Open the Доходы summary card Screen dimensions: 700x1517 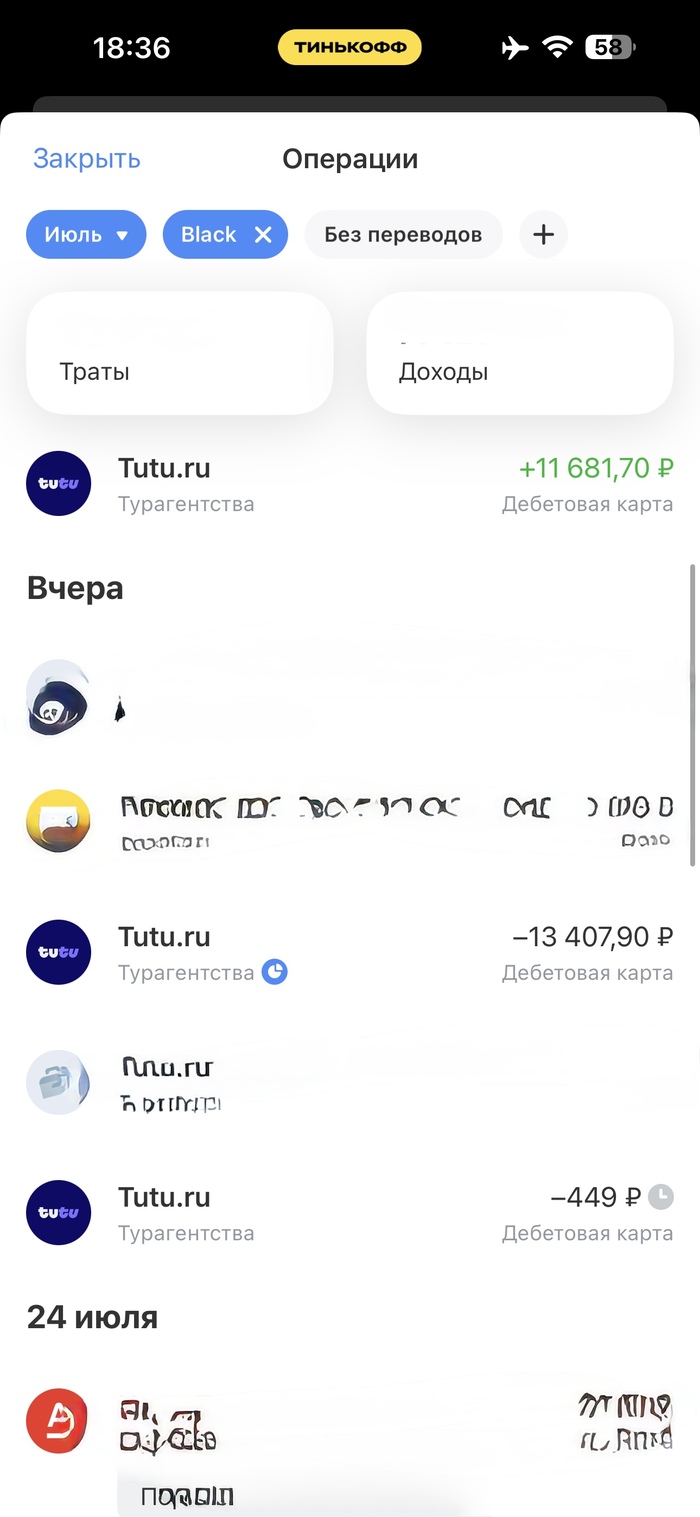tap(519, 353)
